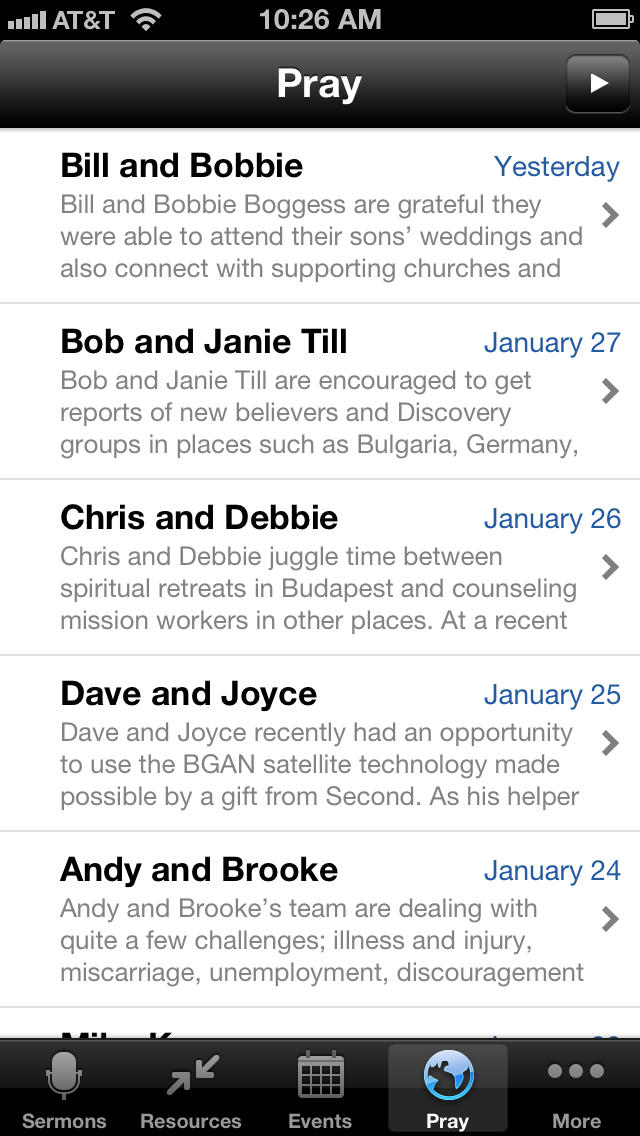Select the Pray tab

447,1088
